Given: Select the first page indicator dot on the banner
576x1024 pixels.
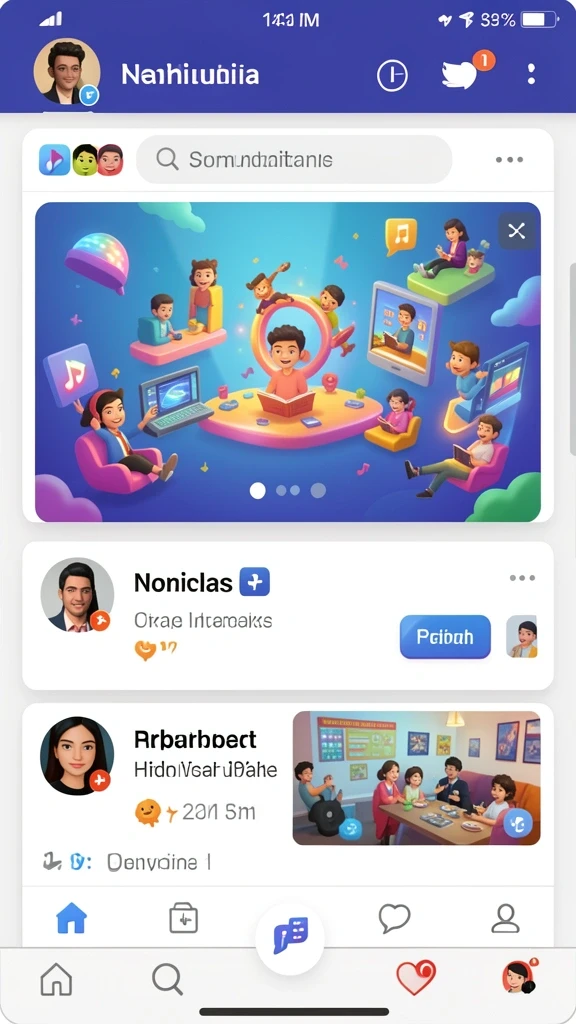Looking at the screenshot, I should click(x=258, y=490).
